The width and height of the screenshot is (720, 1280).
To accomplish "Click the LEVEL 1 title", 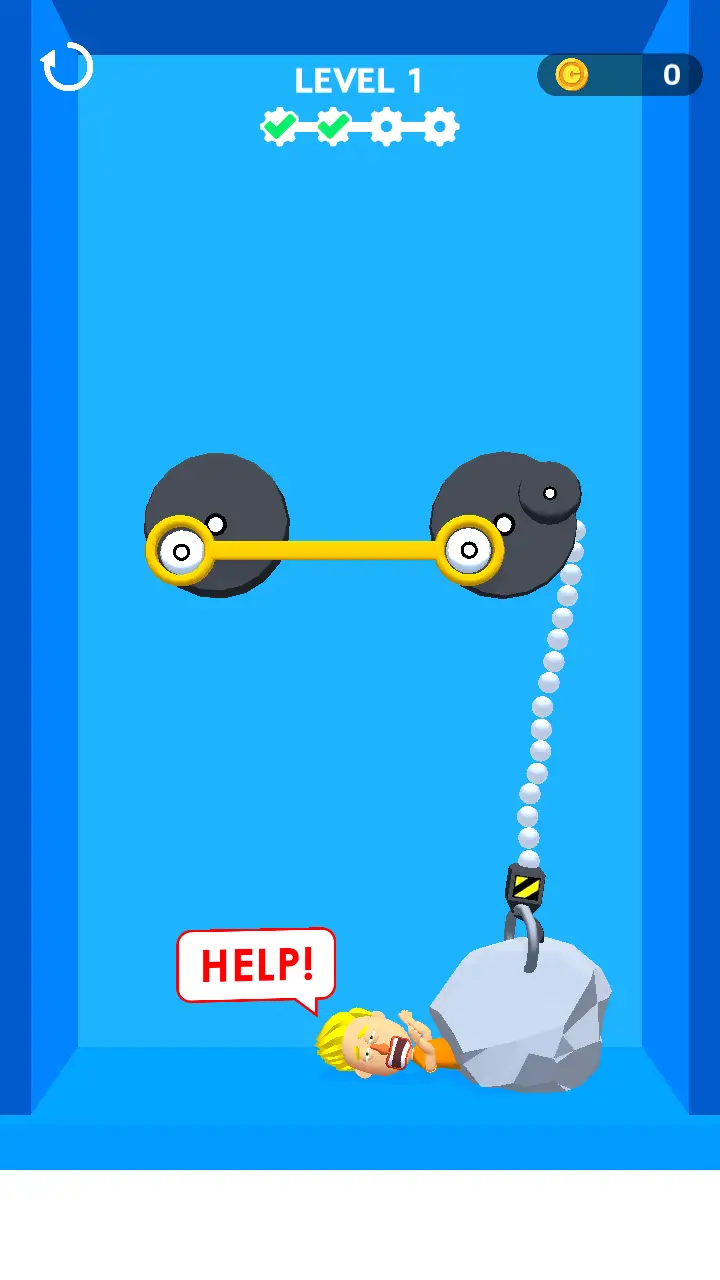I will click(359, 80).
